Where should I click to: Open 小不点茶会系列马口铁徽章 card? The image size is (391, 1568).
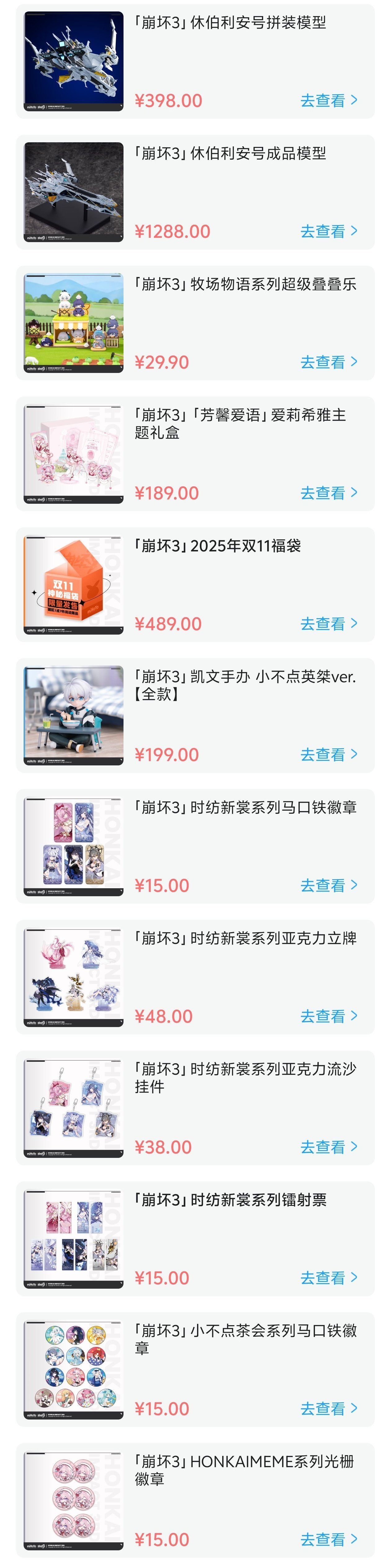pyautogui.click(x=195, y=1369)
